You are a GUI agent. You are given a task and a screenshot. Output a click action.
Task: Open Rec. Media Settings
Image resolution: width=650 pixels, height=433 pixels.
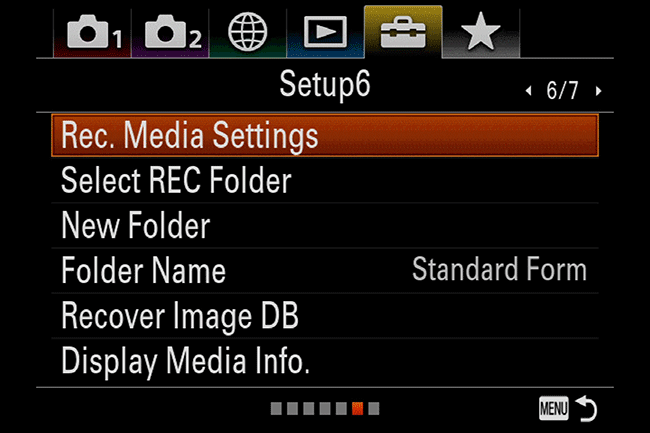tap(324, 135)
